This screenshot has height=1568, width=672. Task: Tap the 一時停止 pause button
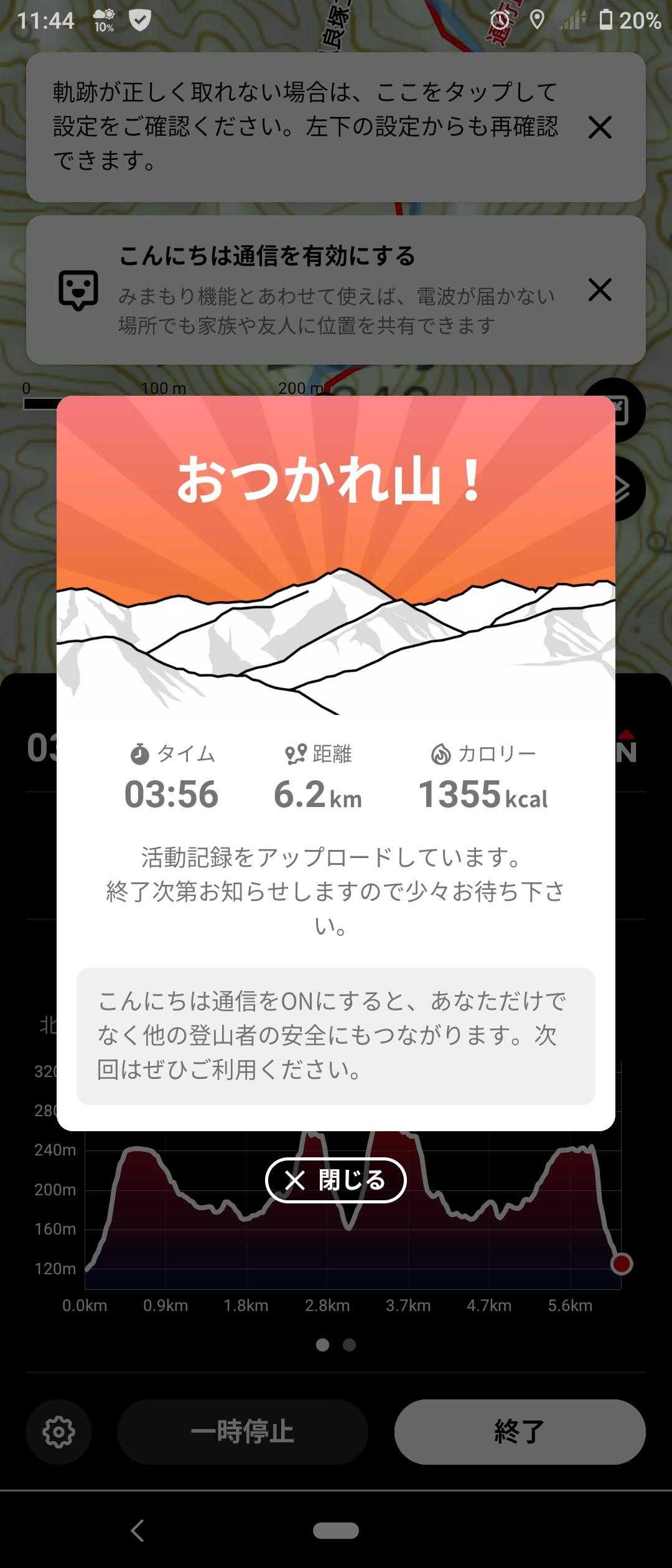tap(242, 1432)
